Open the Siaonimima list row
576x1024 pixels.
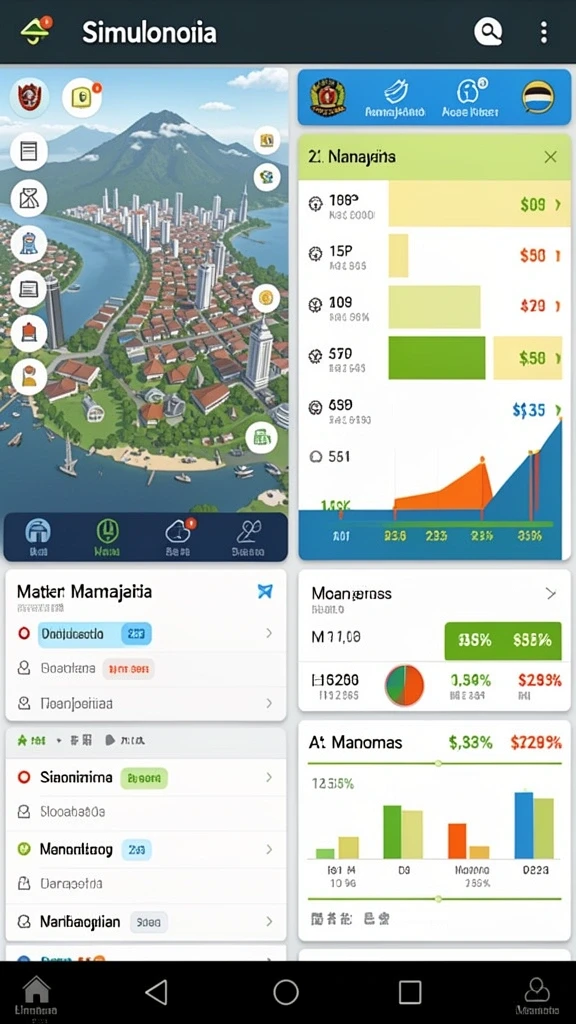tap(146, 777)
